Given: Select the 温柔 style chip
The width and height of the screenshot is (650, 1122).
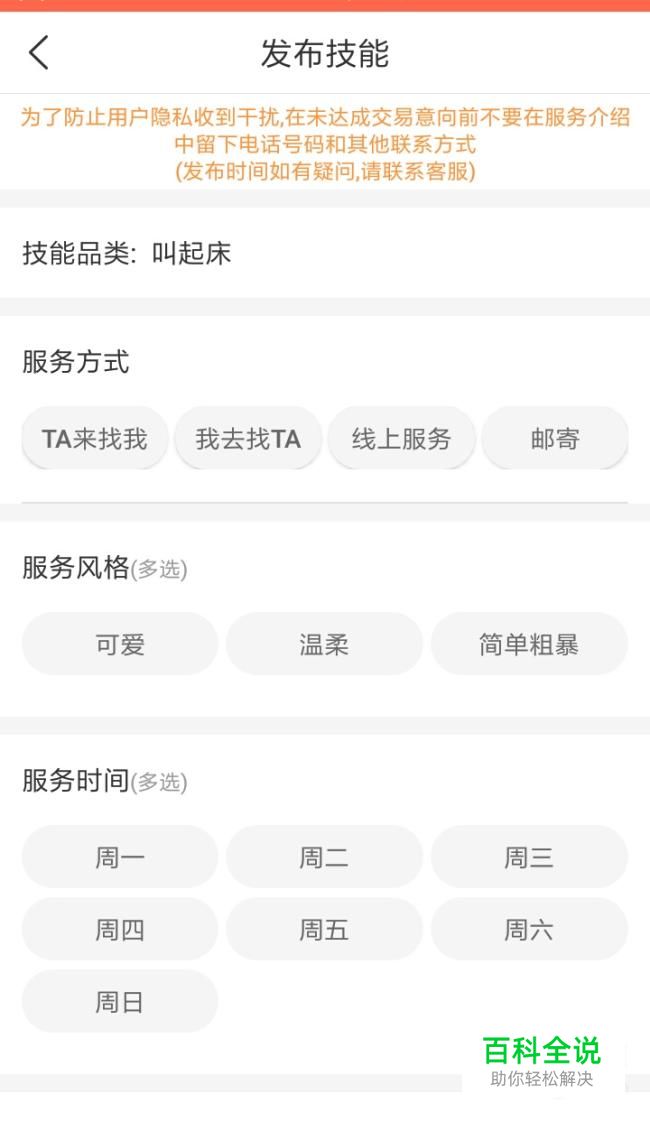Looking at the screenshot, I should 324,645.
